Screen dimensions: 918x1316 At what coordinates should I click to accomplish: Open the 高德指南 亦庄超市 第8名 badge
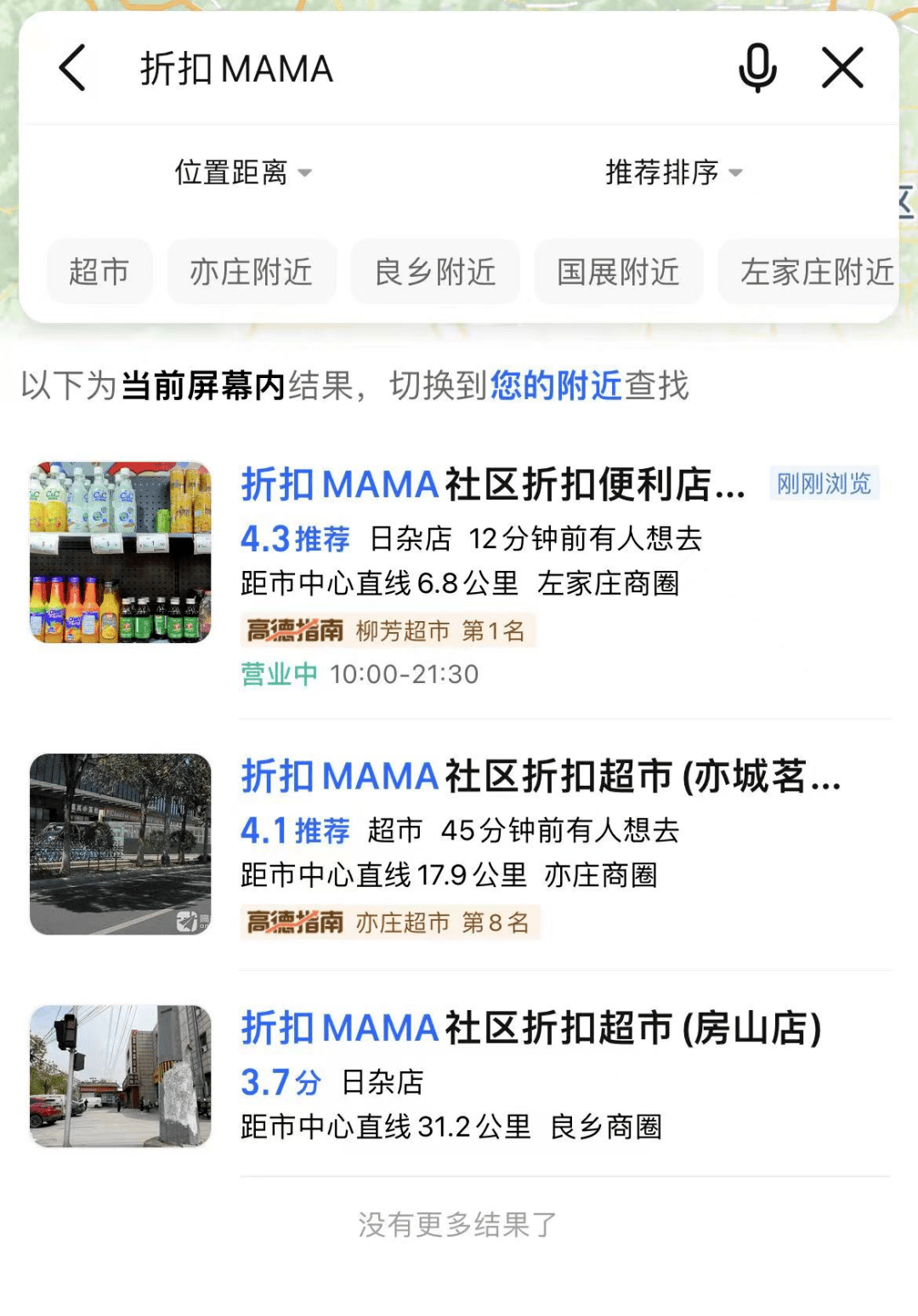(x=387, y=922)
